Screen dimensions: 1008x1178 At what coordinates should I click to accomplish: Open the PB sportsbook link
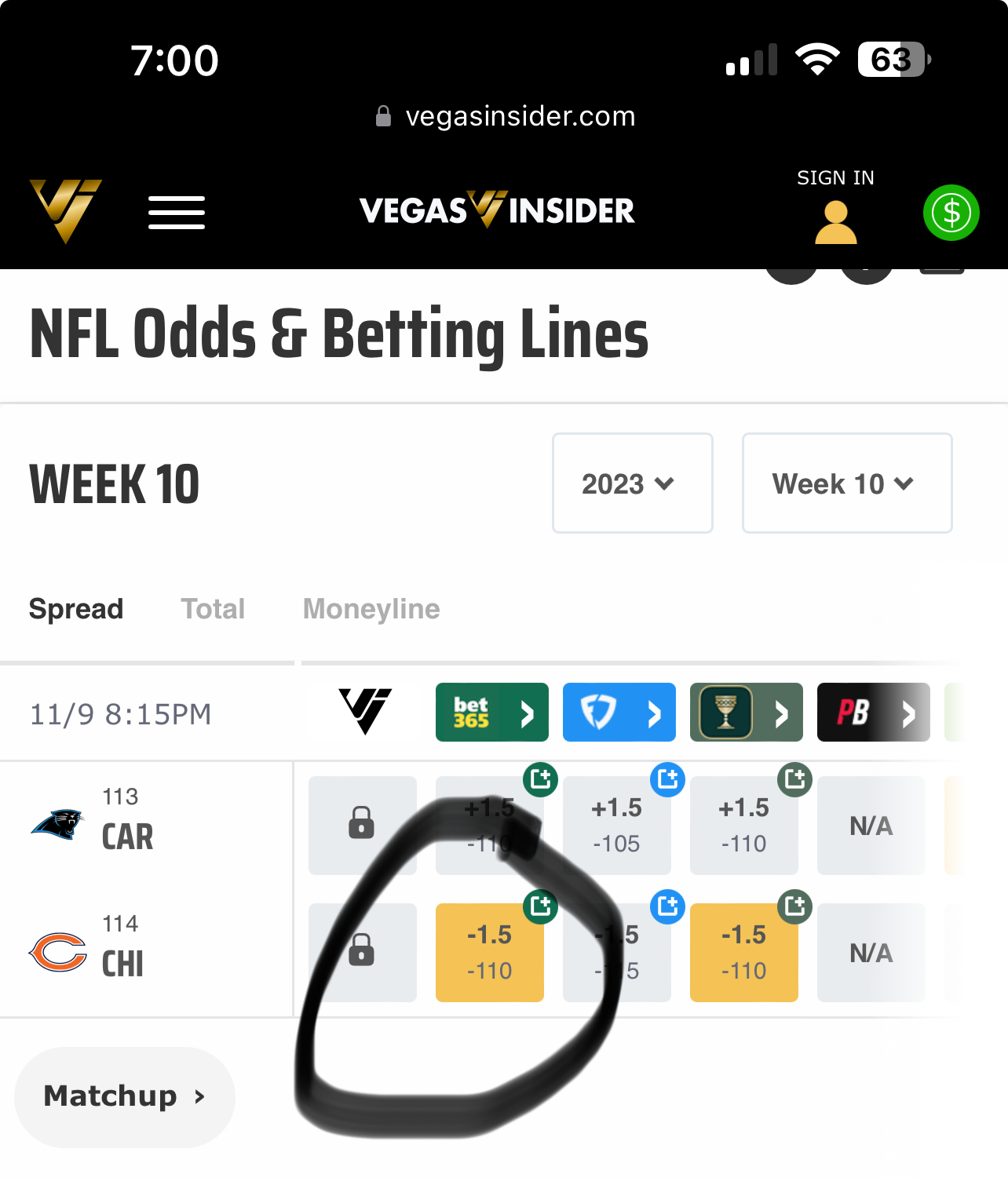[873, 713]
